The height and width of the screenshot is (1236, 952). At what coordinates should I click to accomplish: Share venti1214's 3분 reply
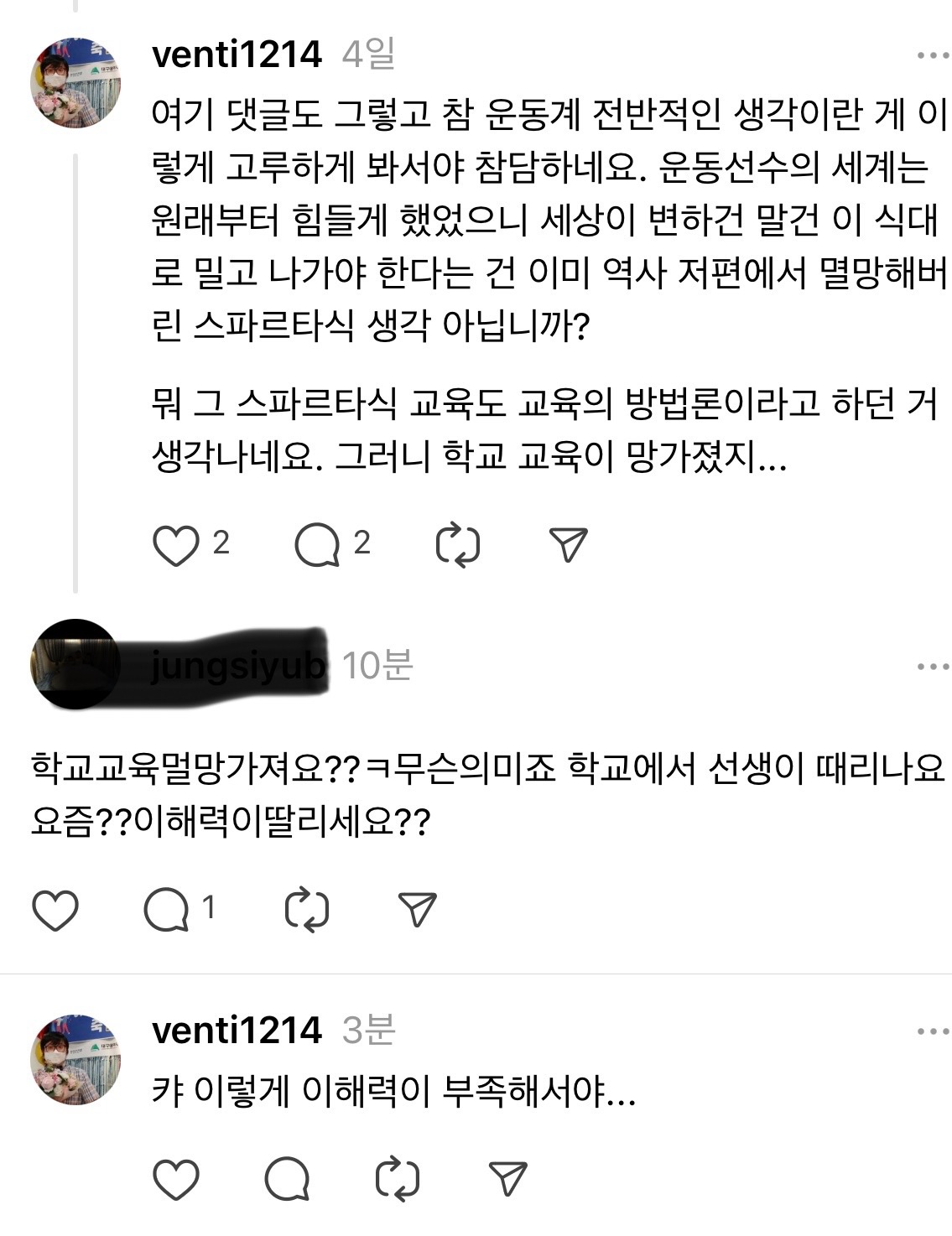507,1179
